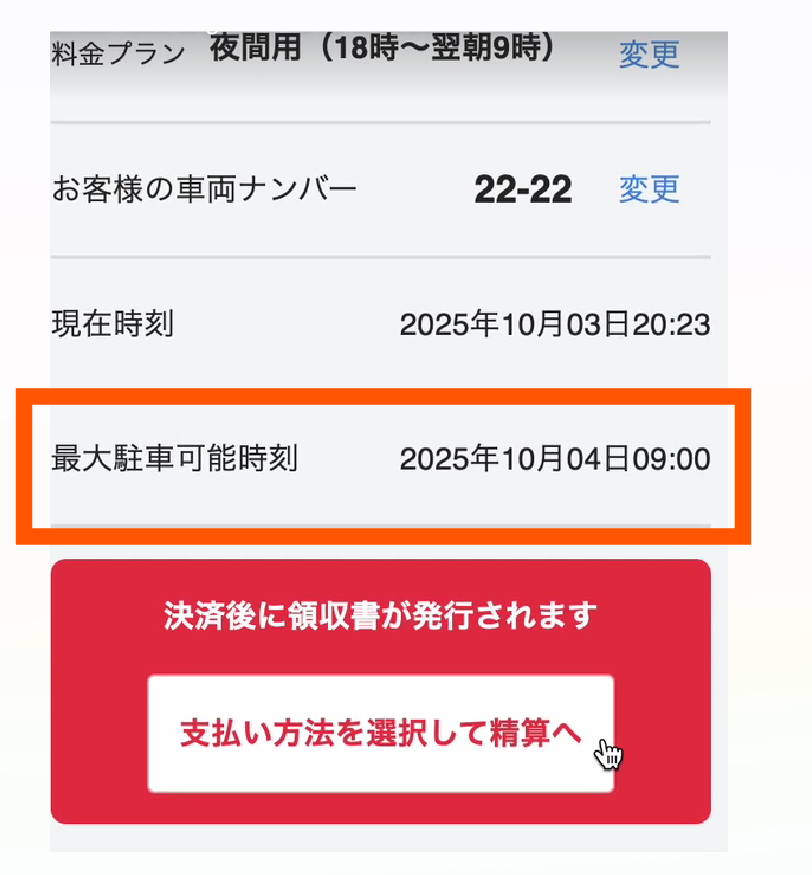Viewport: 812px width, 875px height.
Task: Tap 変更 next to 料金プラン
Action: tap(649, 53)
